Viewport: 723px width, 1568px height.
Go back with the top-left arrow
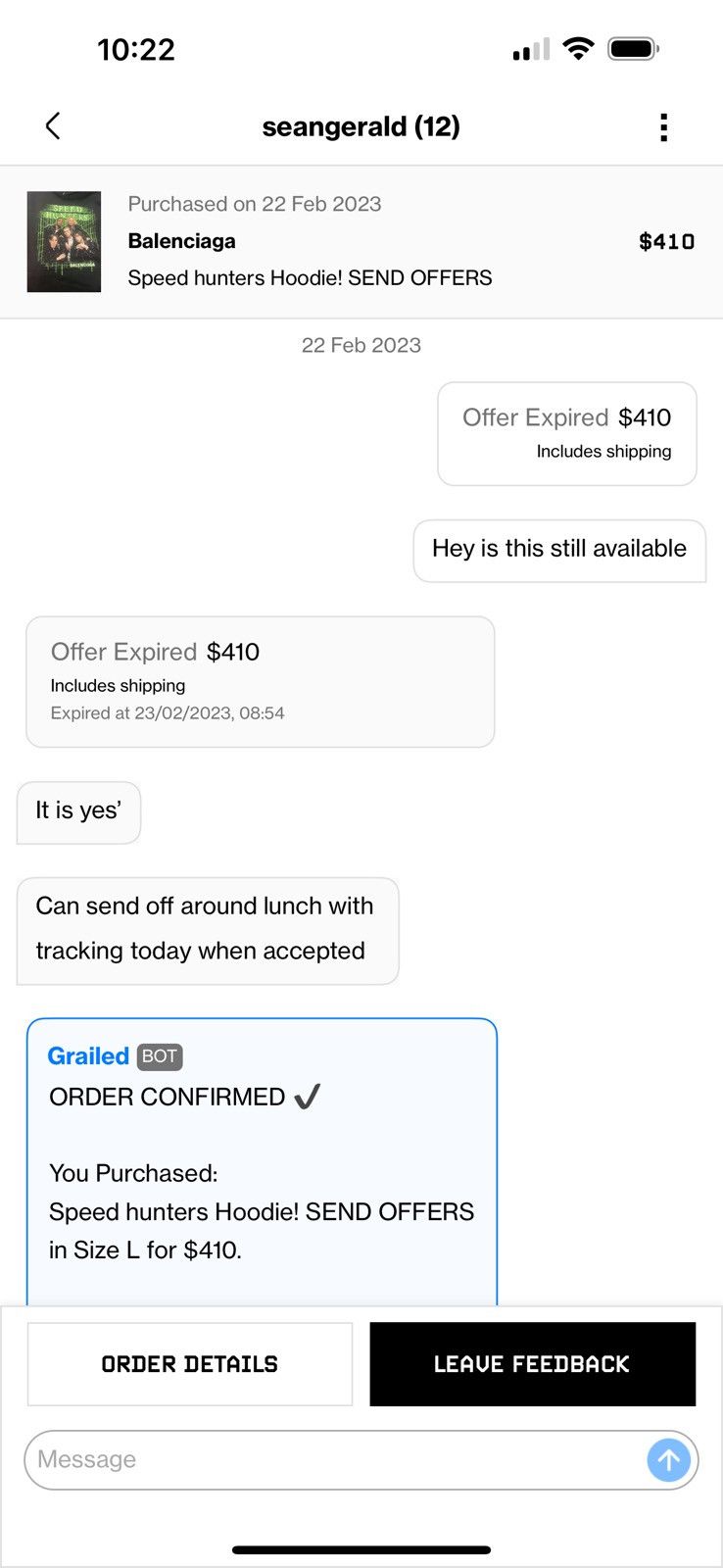tap(53, 126)
